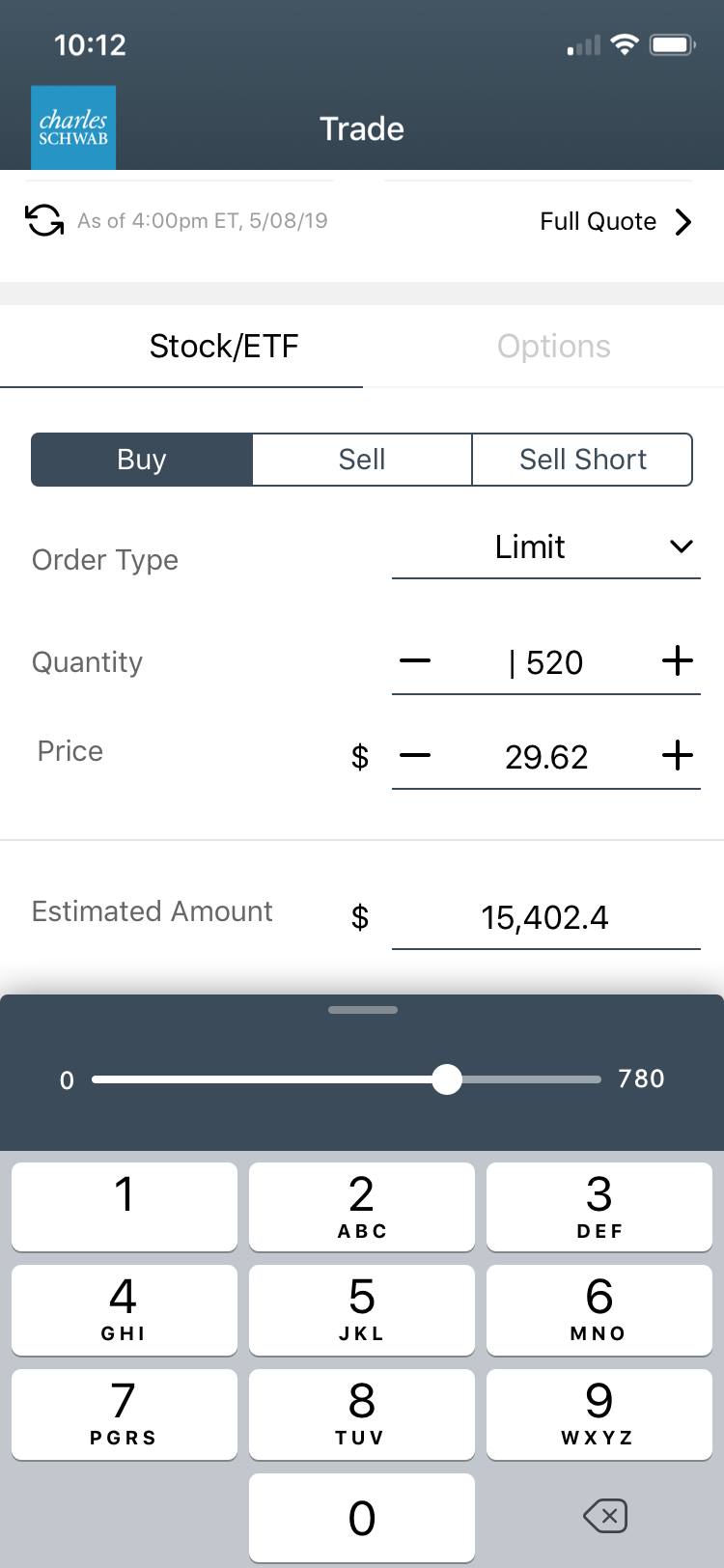Collapse the keypad panel using the grabber

click(363, 1010)
